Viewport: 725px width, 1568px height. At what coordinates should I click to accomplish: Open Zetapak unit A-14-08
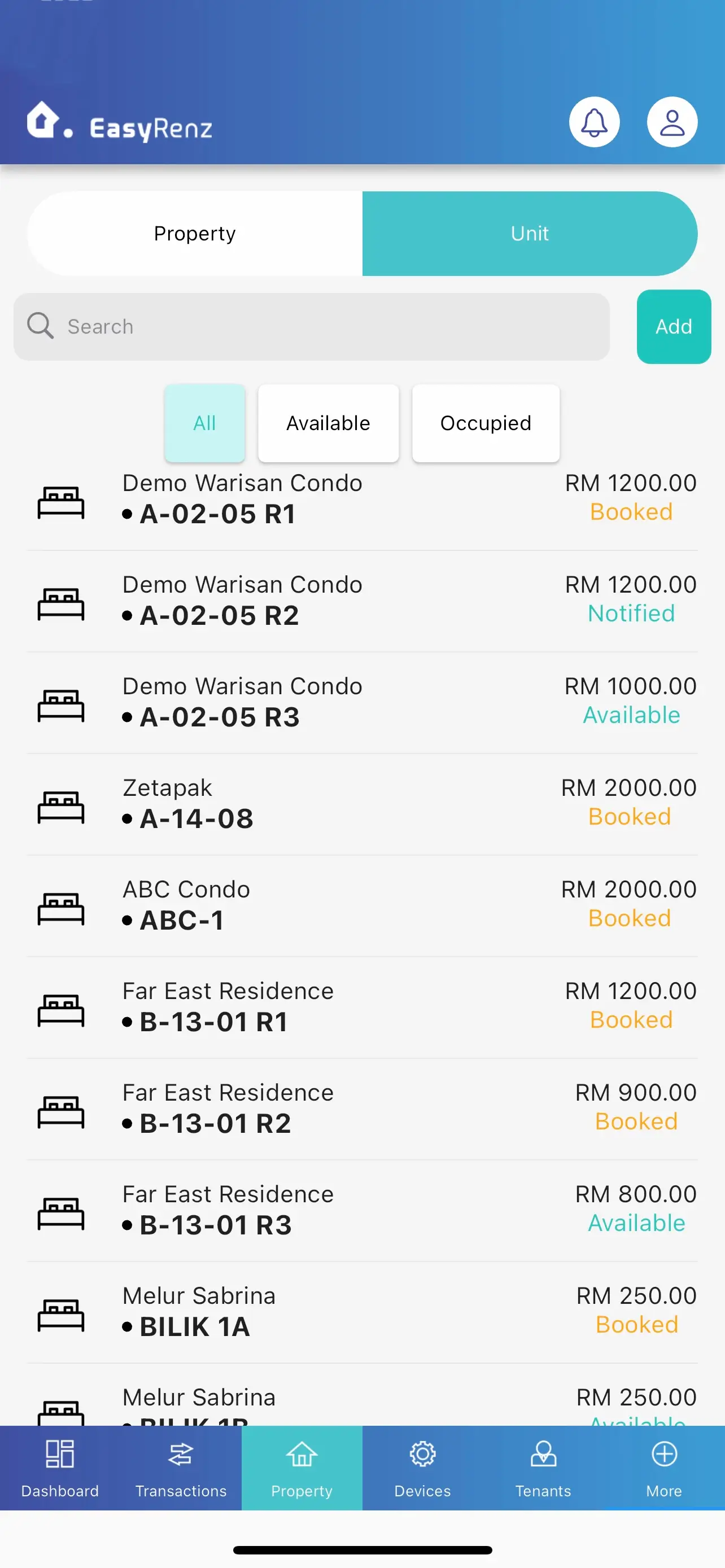(362, 804)
